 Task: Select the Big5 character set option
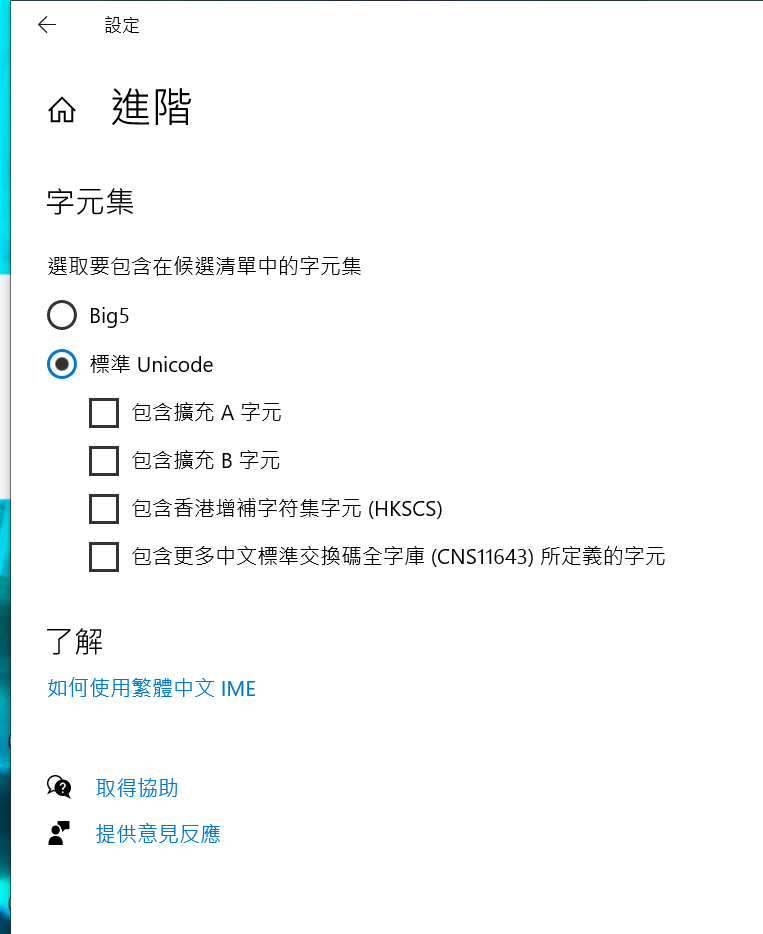click(62, 316)
